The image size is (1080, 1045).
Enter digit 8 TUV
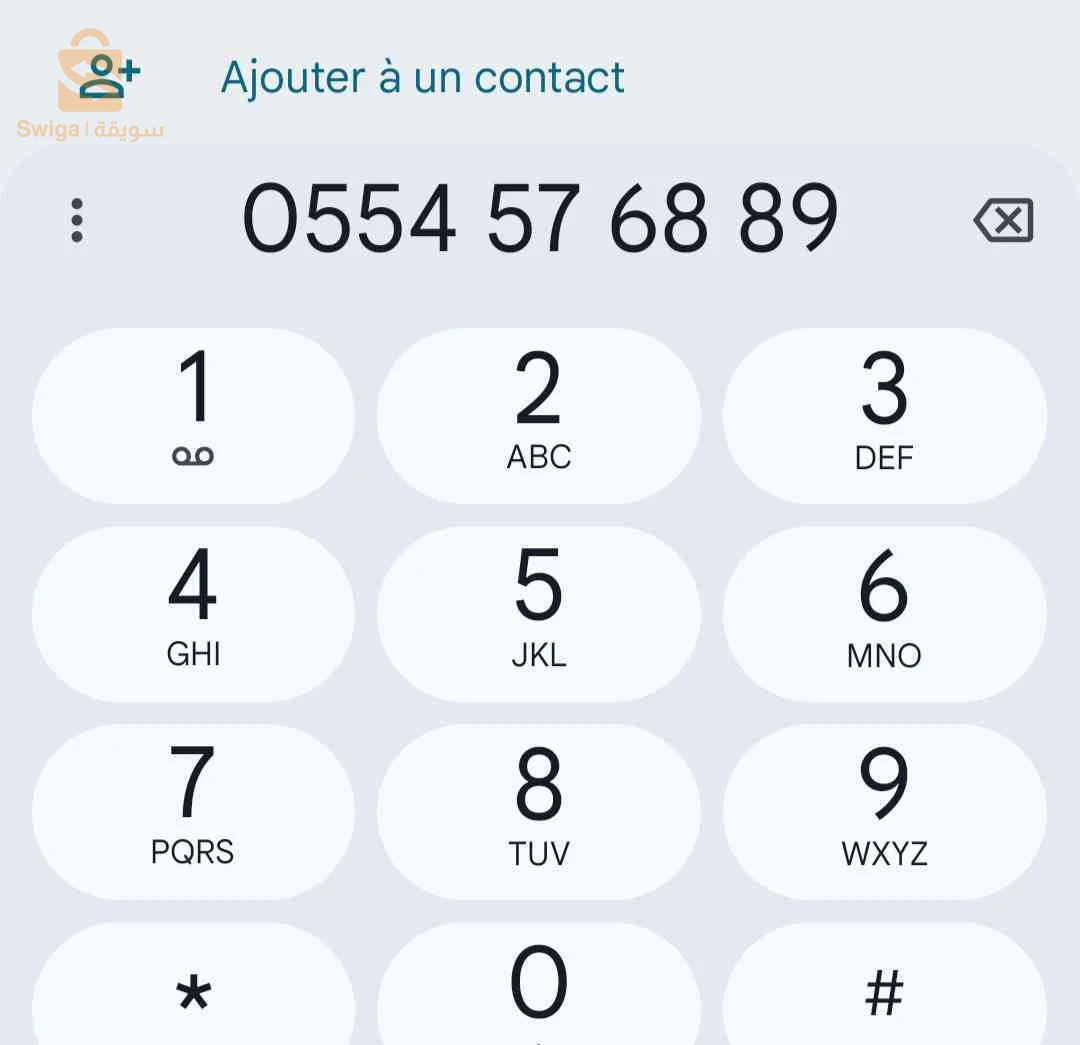(539, 810)
